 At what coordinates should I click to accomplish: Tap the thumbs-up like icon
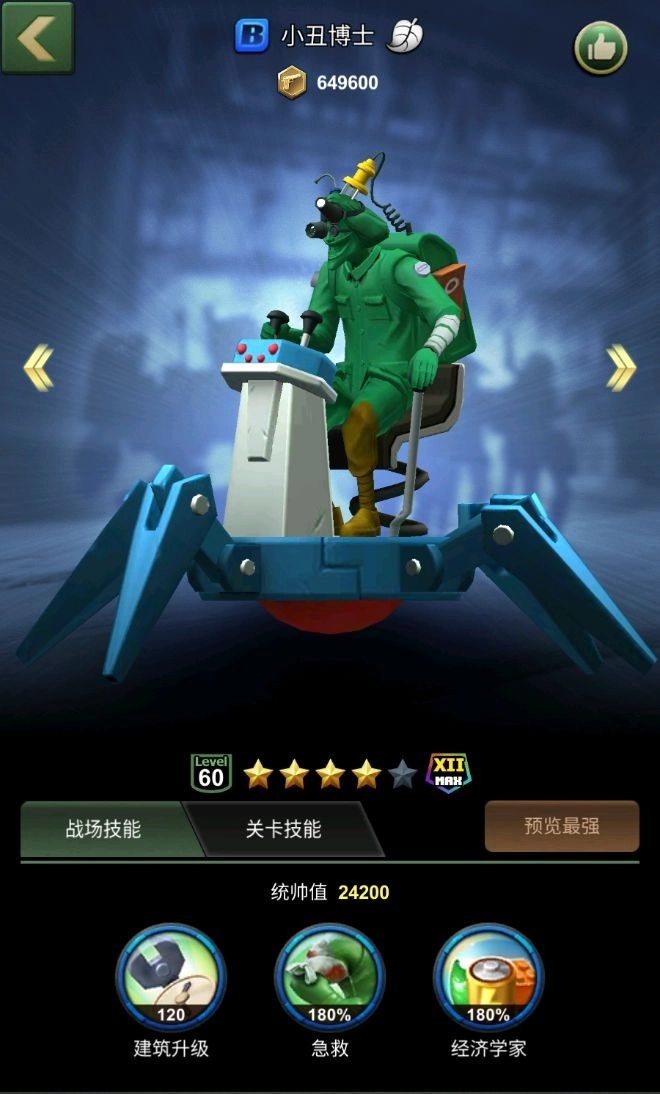tap(600, 47)
